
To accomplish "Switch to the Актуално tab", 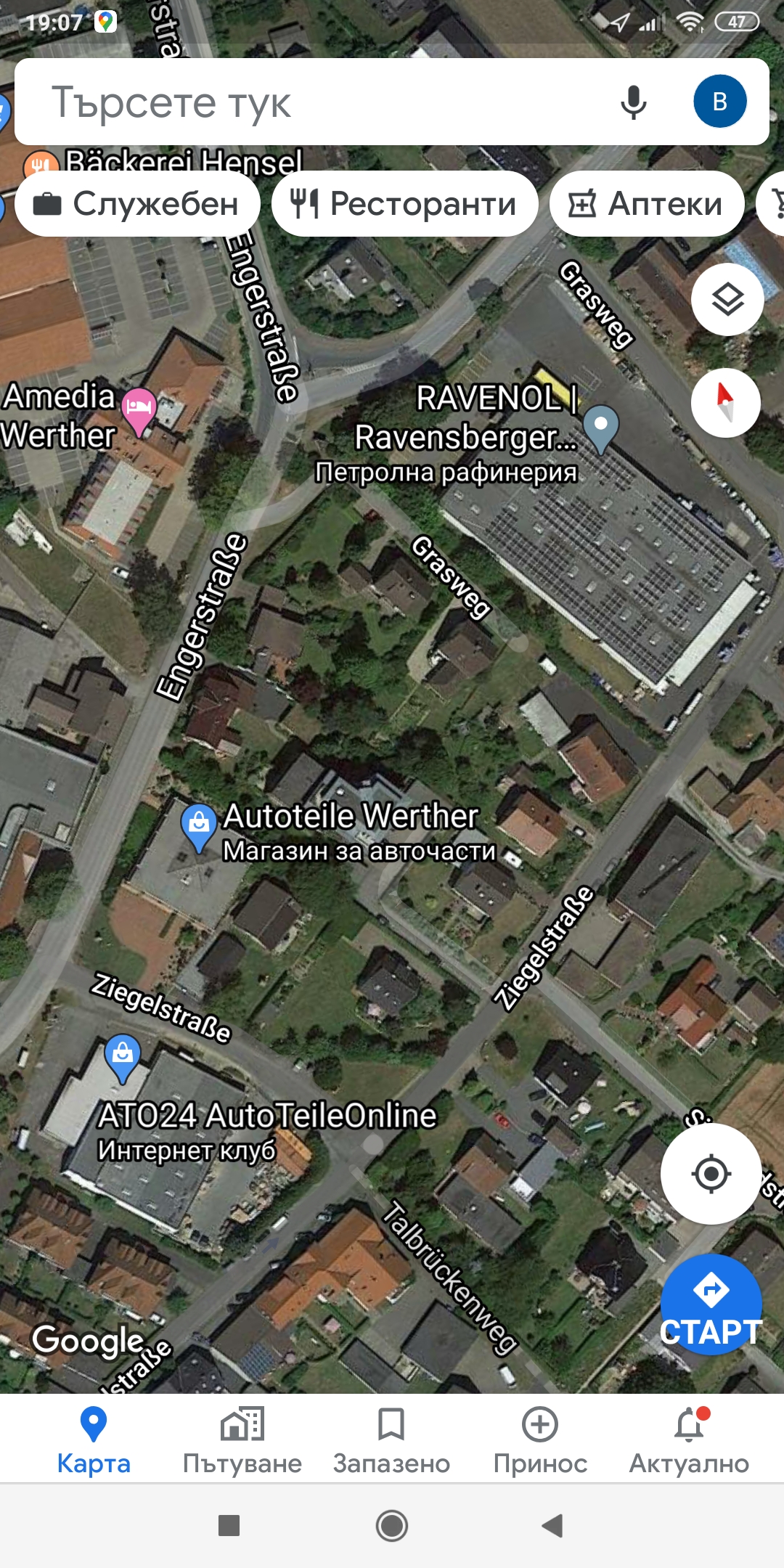I will click(689, 1440).
